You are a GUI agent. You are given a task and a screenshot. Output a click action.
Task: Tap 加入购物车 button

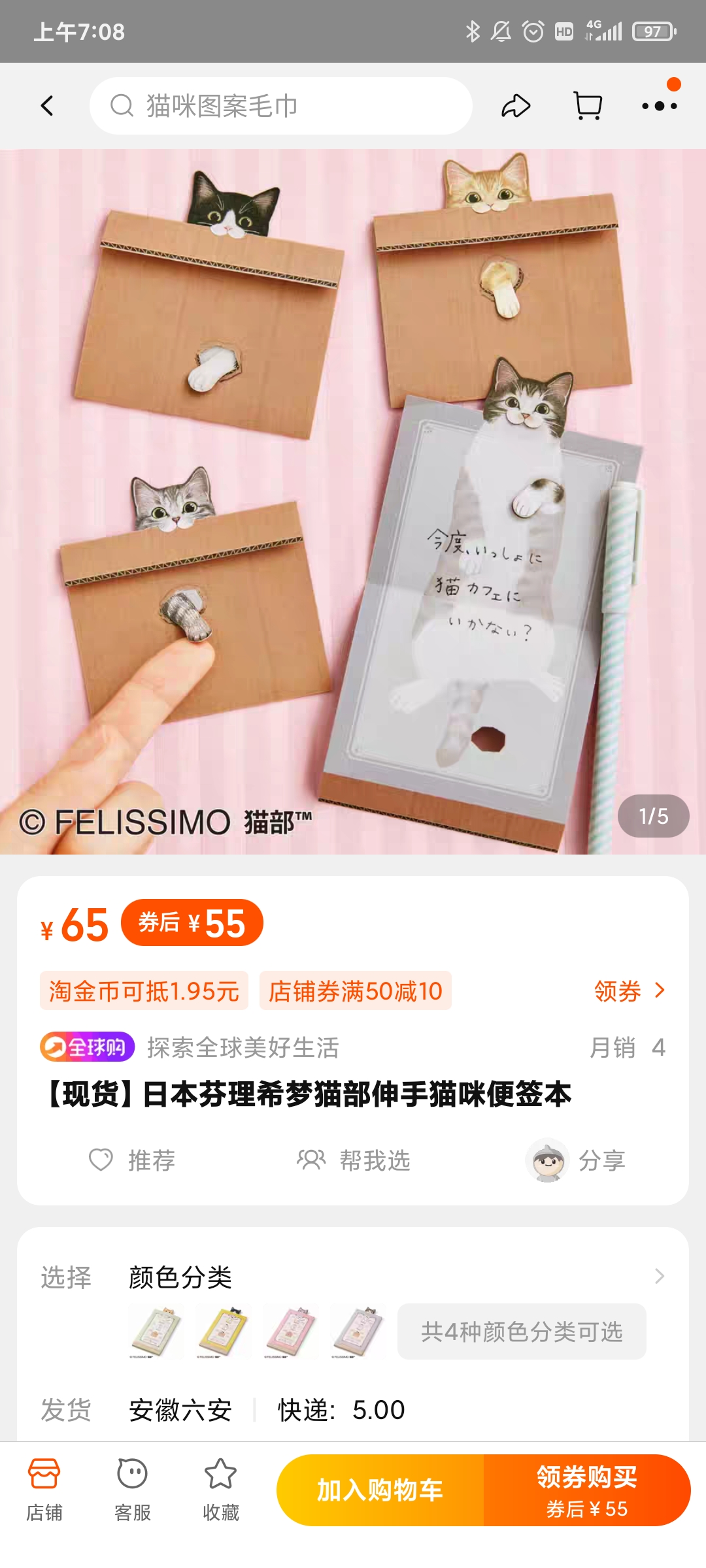380,1490
